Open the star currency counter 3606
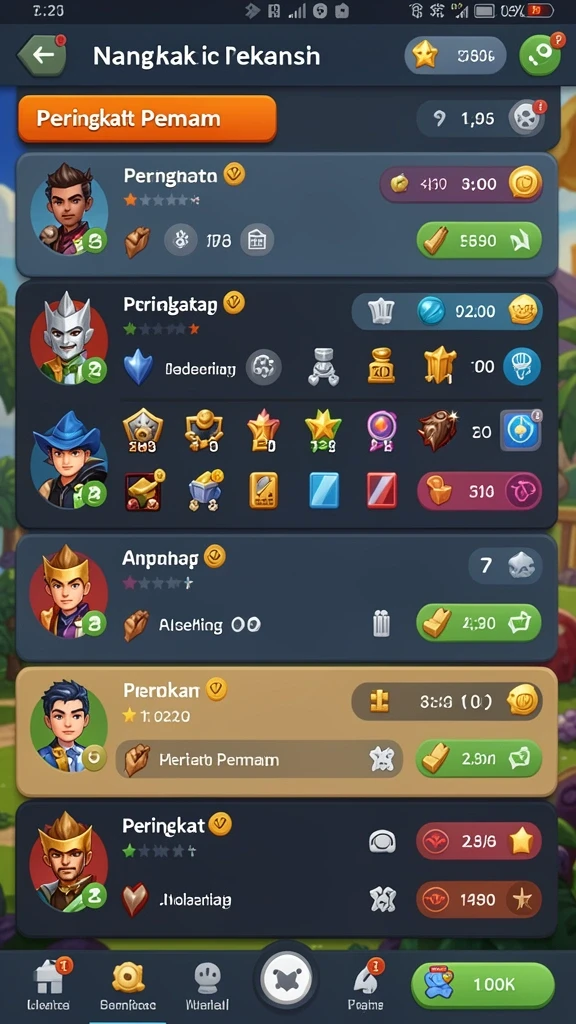This screenshot has height=1024, width=576. 455,56
